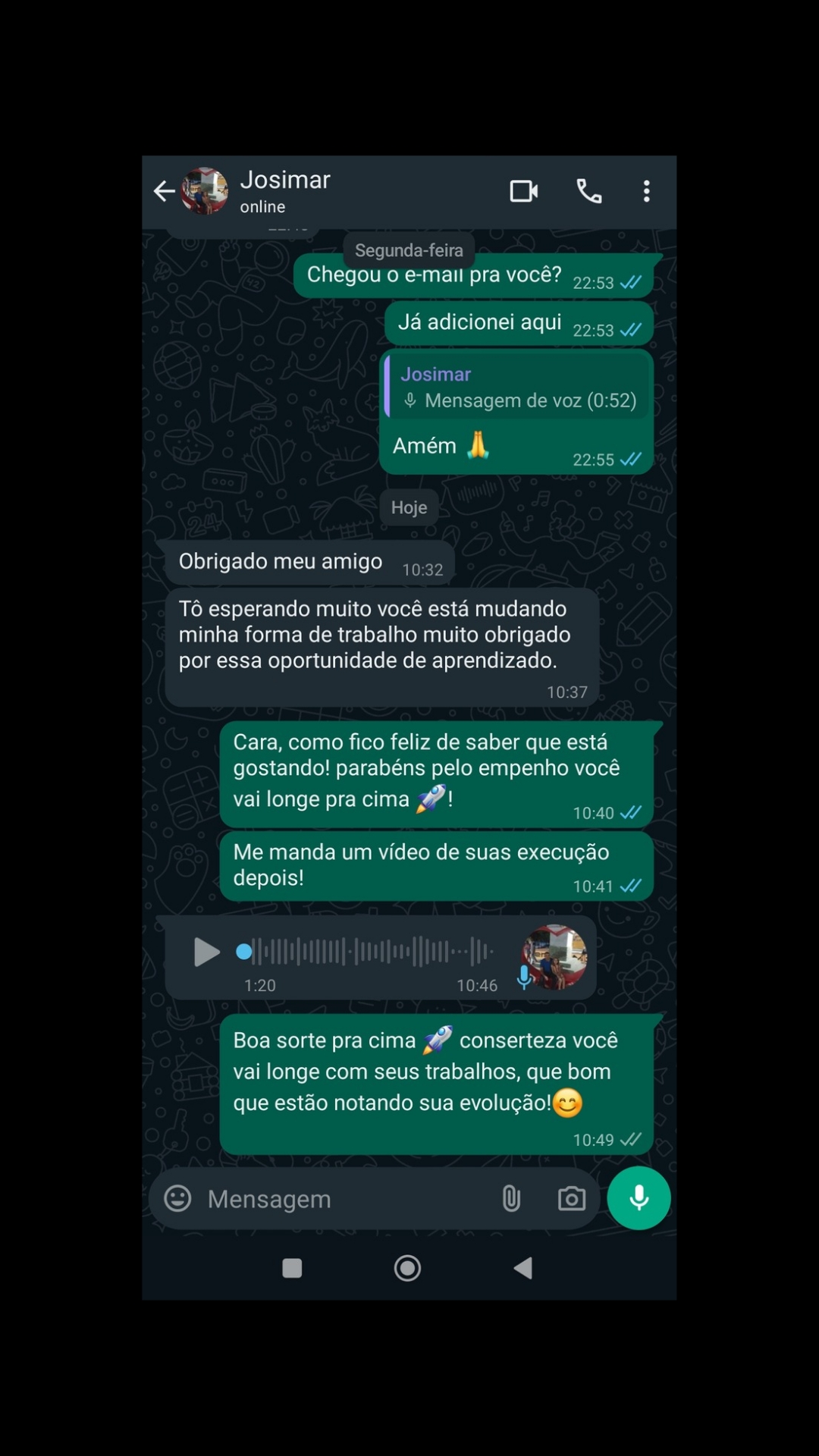
Task: Open recent apps from the navigation bar
Action: (x=292, y=1268)
